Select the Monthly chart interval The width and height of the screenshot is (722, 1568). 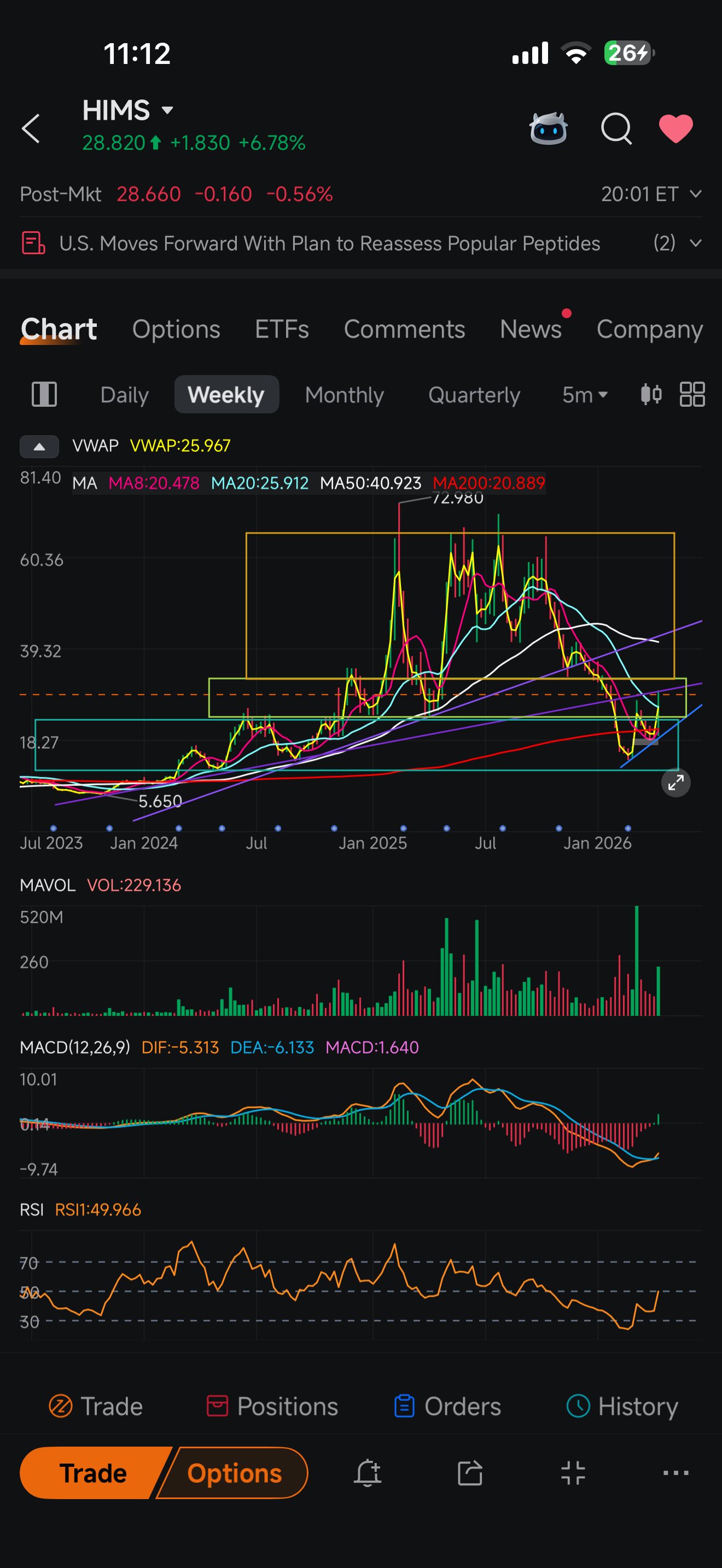(345, 394)
